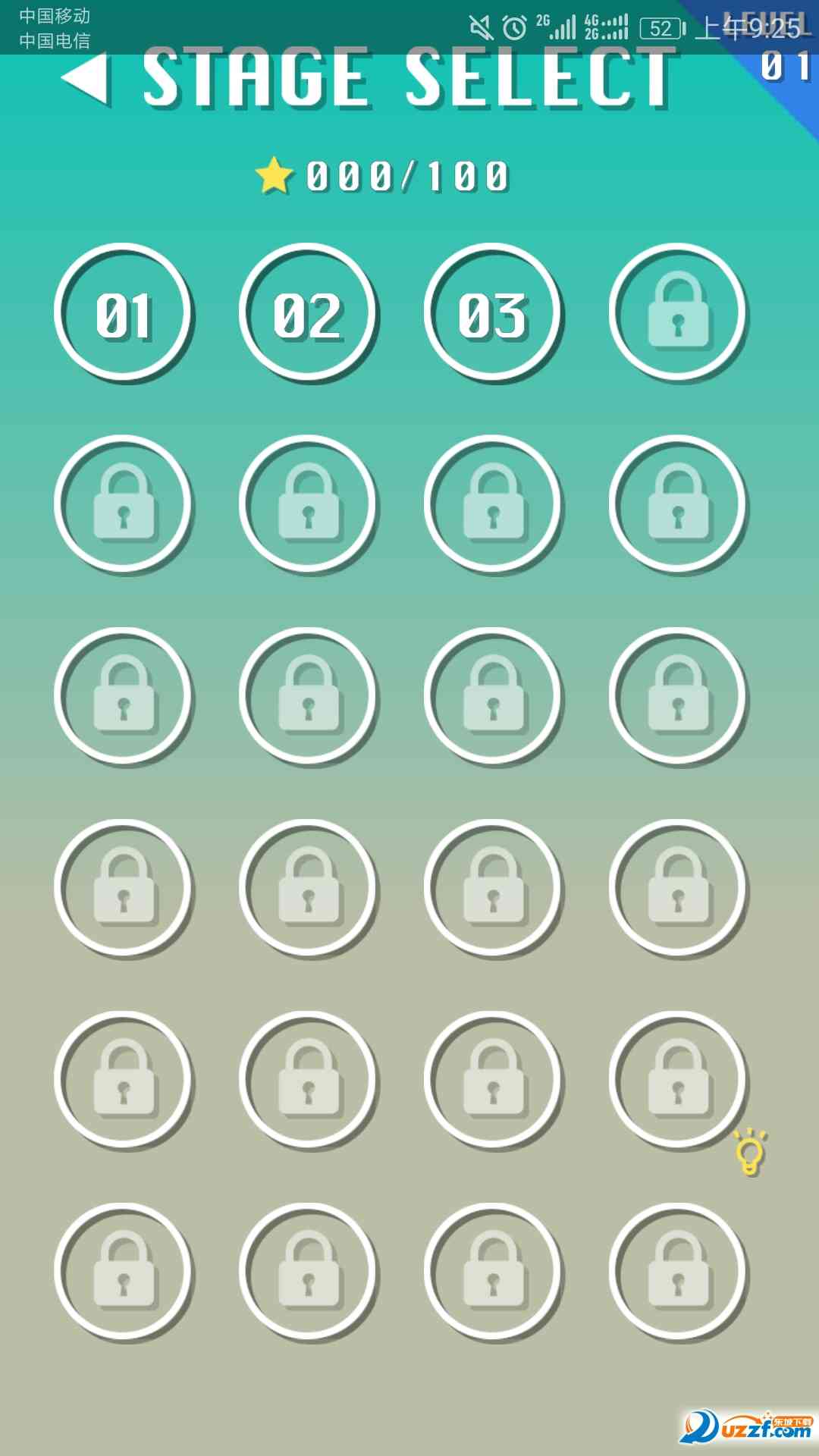Image resolution: width=819 pixels, height=1456 pixels.
Task: Select stage 02
Action: click(308, 313)
